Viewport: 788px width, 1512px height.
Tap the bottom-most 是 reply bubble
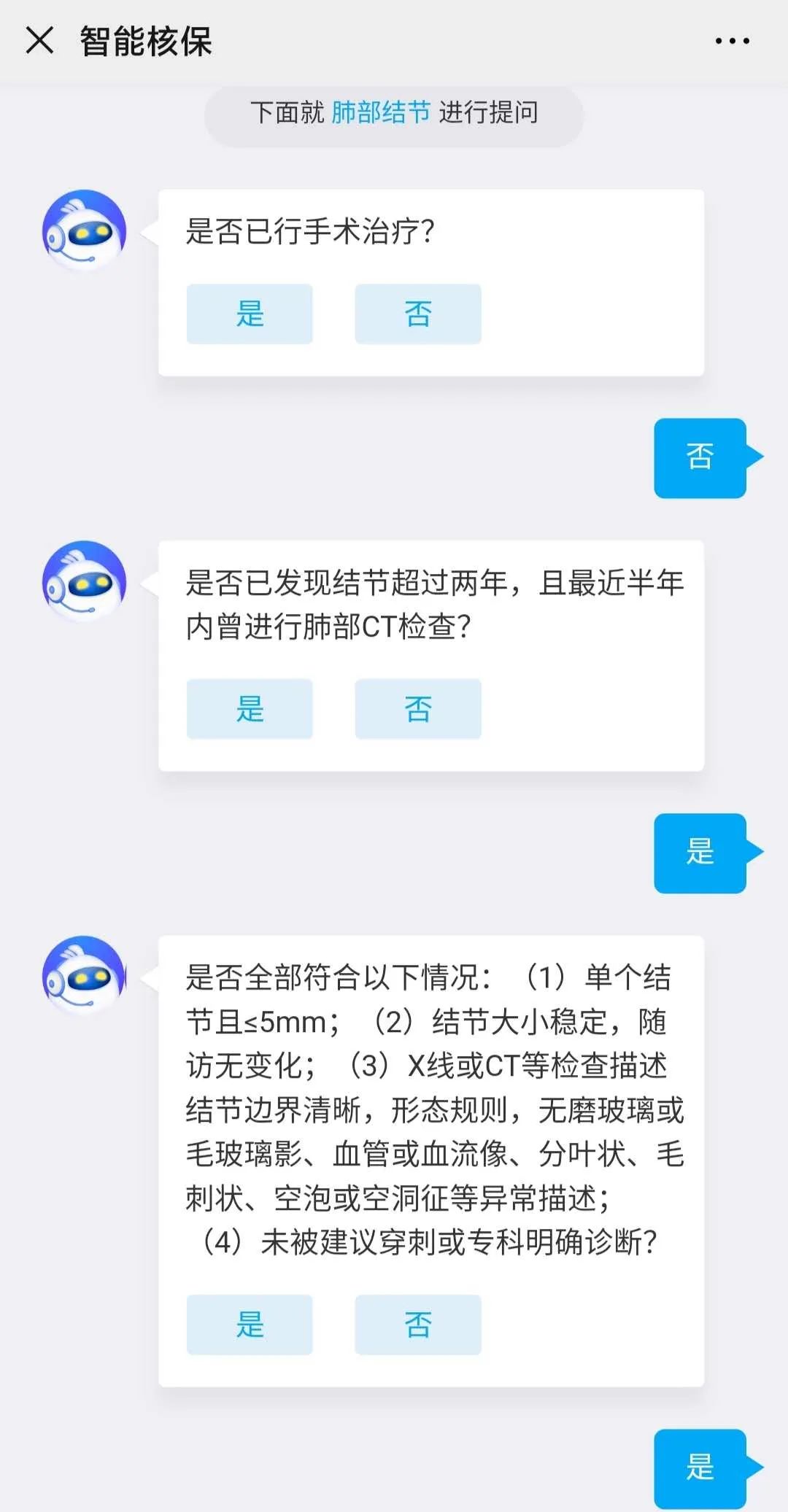click(x=699, y=1468)
